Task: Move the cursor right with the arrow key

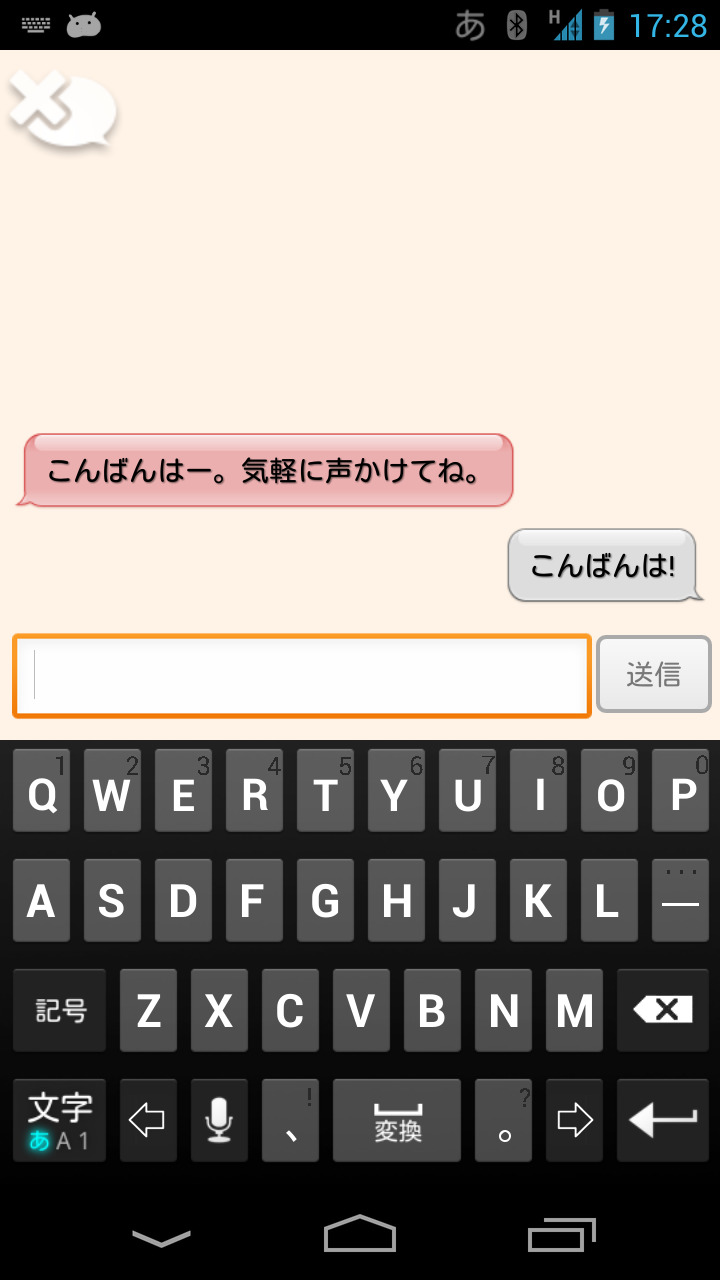Action: click(x=574, y=1120)
